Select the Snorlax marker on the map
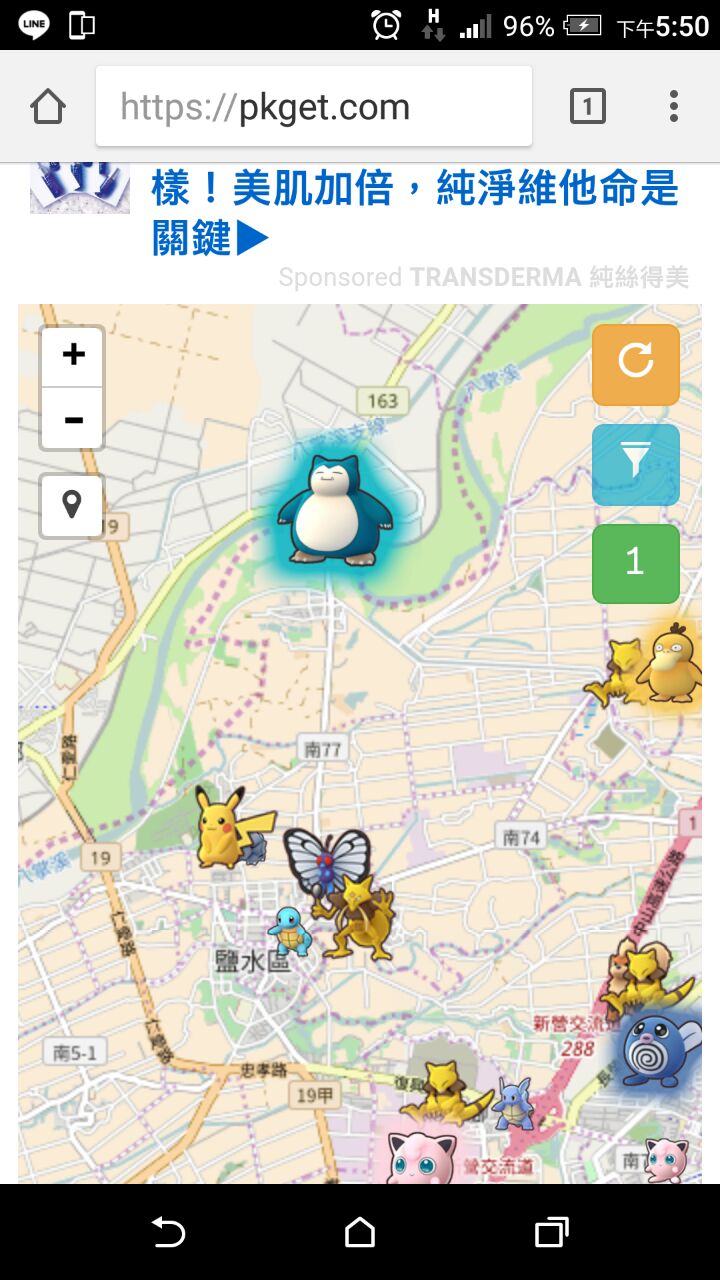This screenshot has width=720, height=1280. (x=332, y=510)
